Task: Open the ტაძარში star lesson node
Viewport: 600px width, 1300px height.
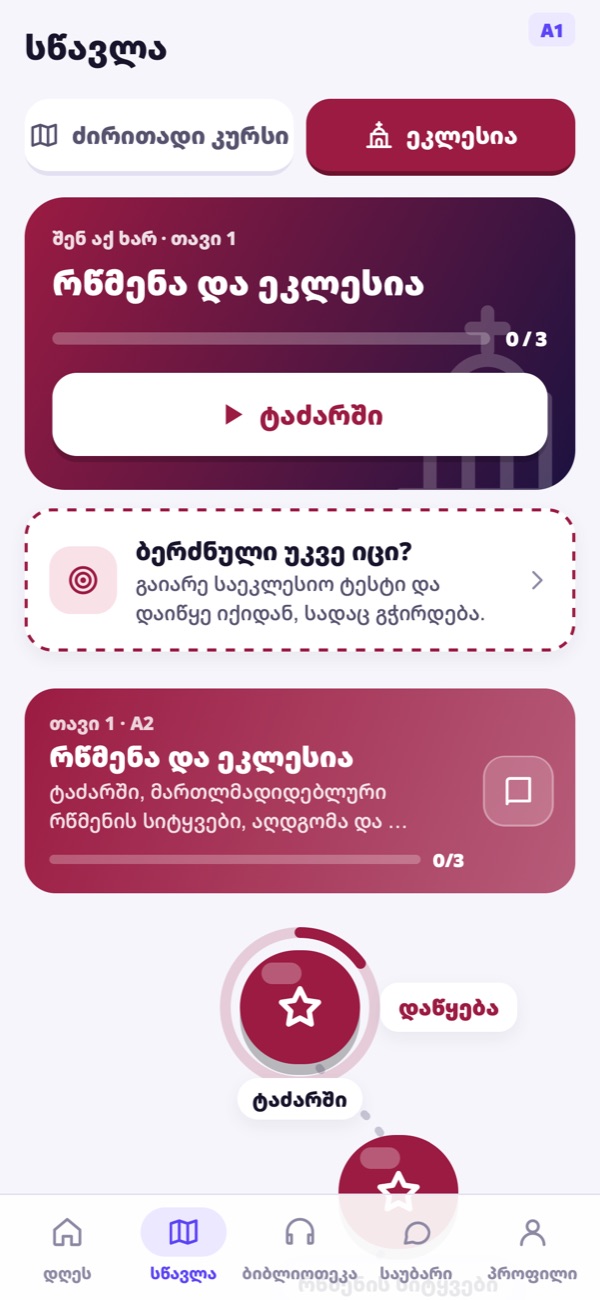Action: tap(299, 1007)
